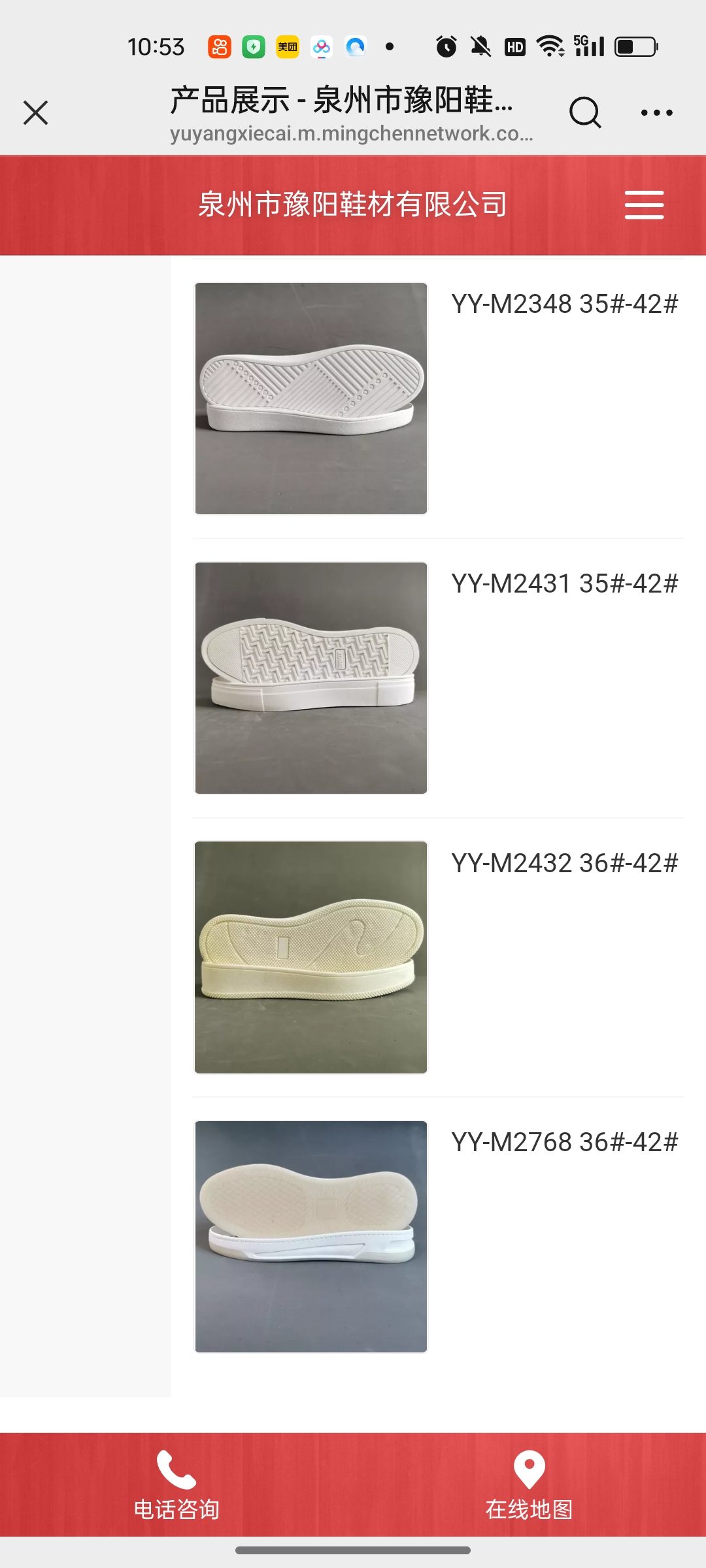Open 在线地图 online map
Screen dimensions: 706x1568
click(529, 1486)
